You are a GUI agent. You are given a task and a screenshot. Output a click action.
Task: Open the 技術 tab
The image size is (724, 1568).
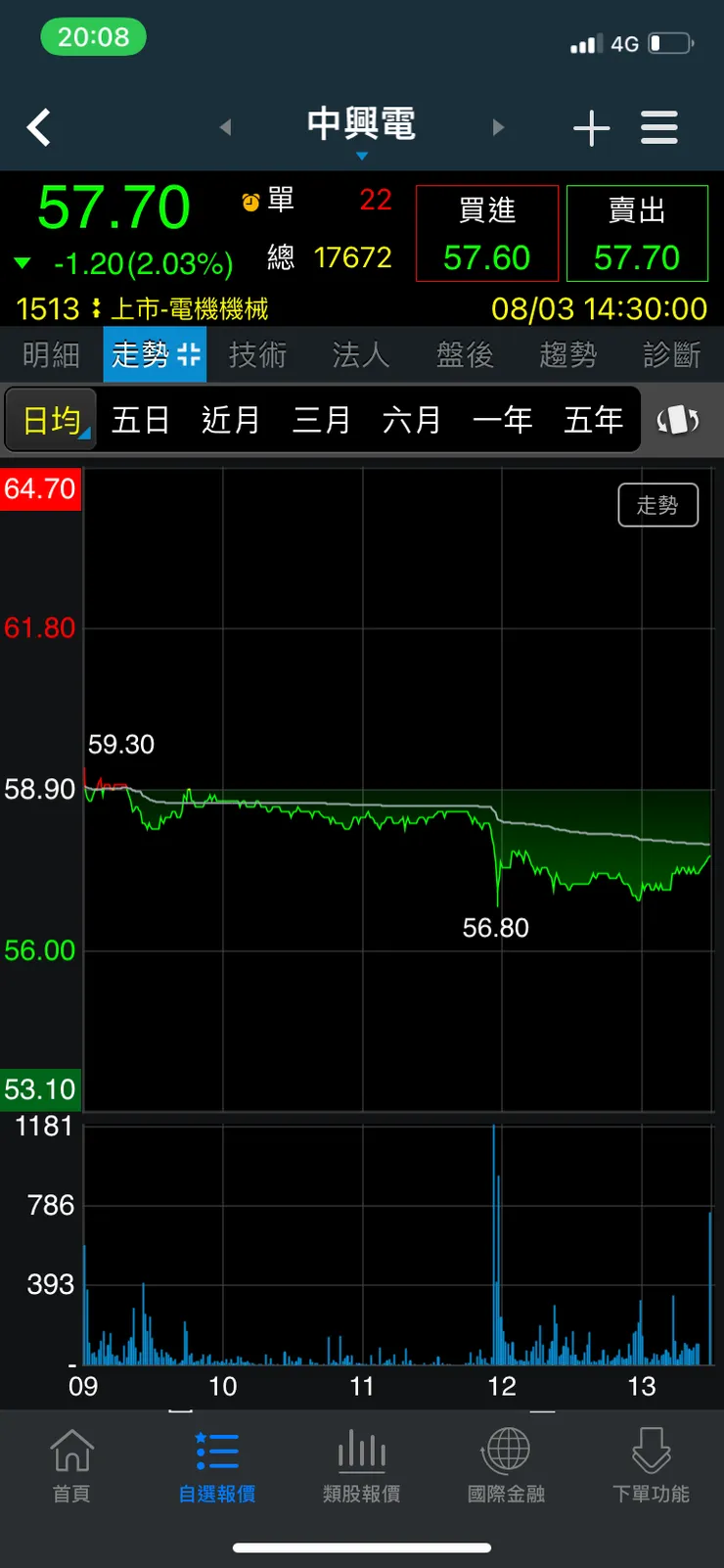coord(257,354)
